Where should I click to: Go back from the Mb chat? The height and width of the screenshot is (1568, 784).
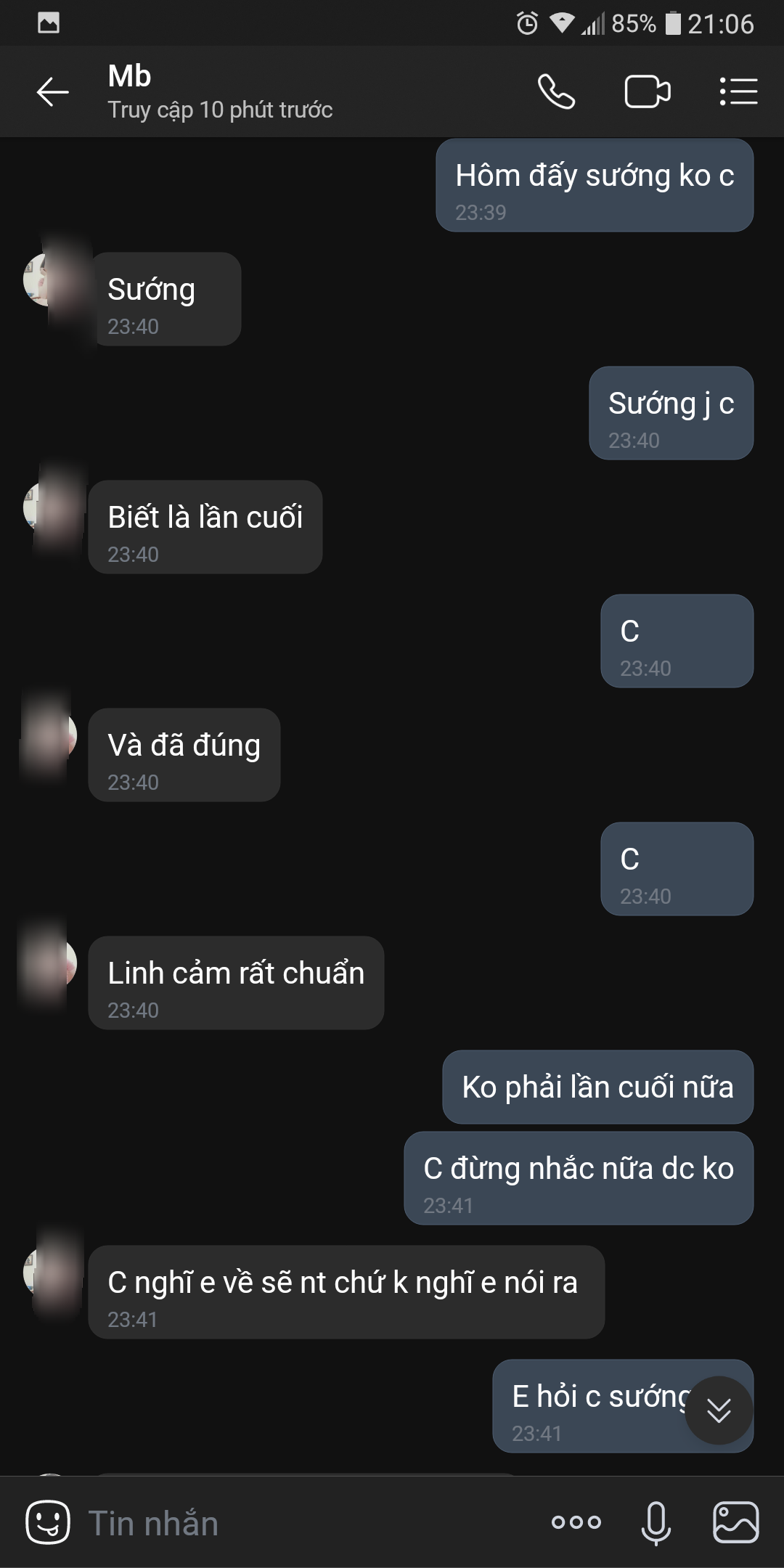pos(52,92)
